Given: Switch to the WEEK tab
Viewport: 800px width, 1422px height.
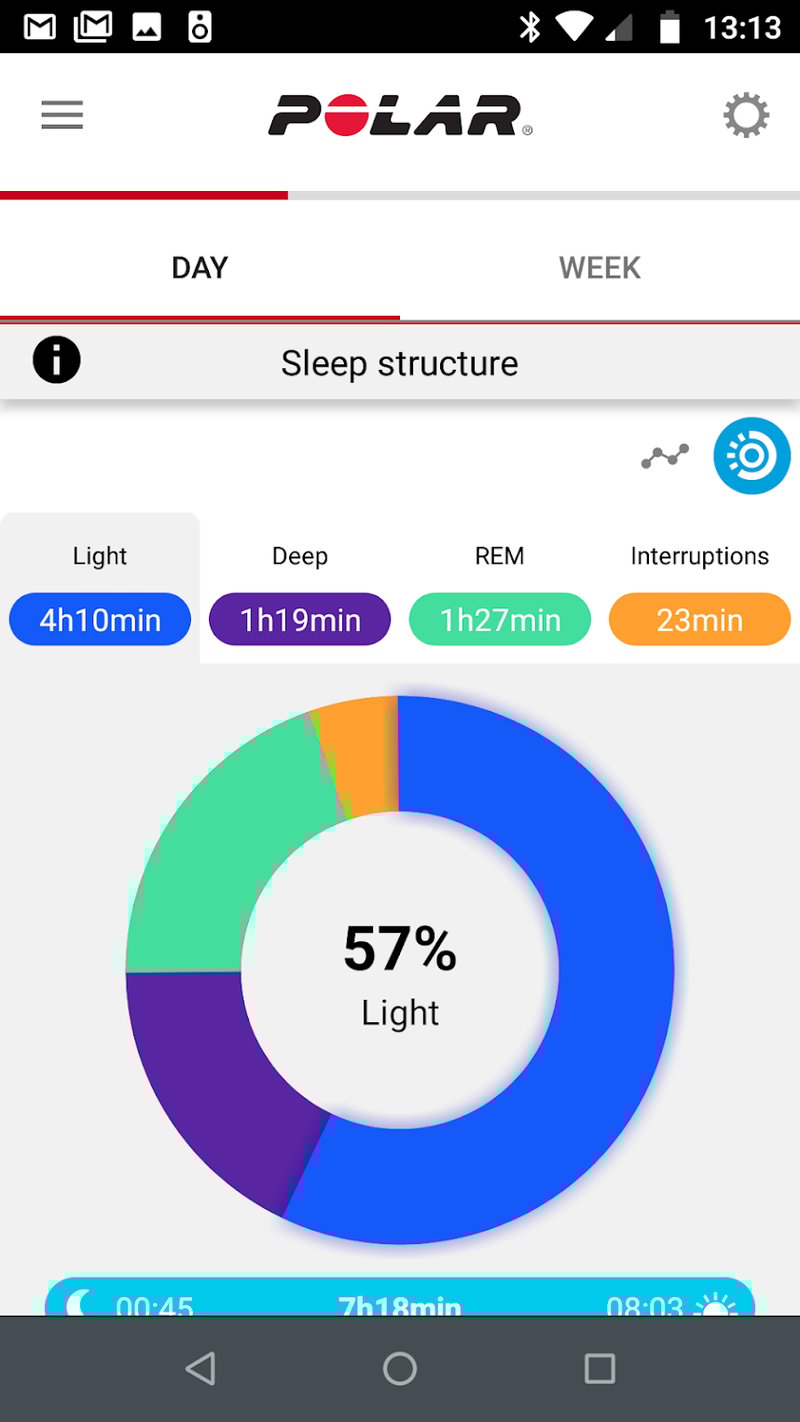Looking at the screenshot, I should 600,268.
